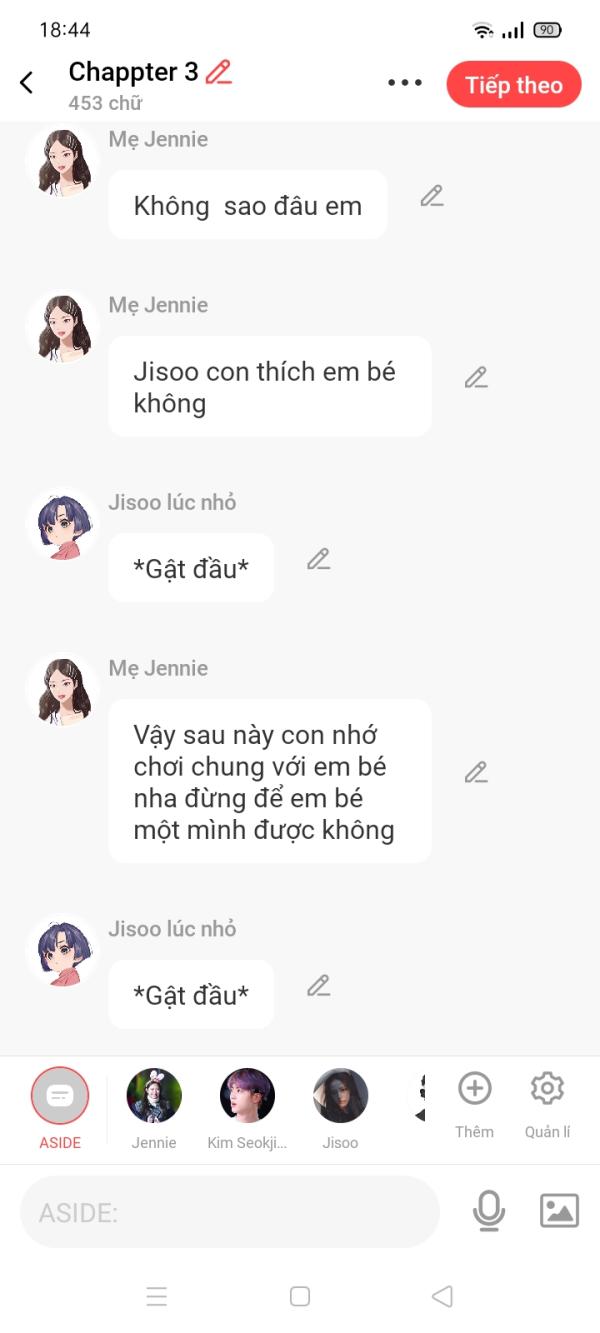
Task: Tap the Tiếp theo button
Action: click(x=513, y=85)
